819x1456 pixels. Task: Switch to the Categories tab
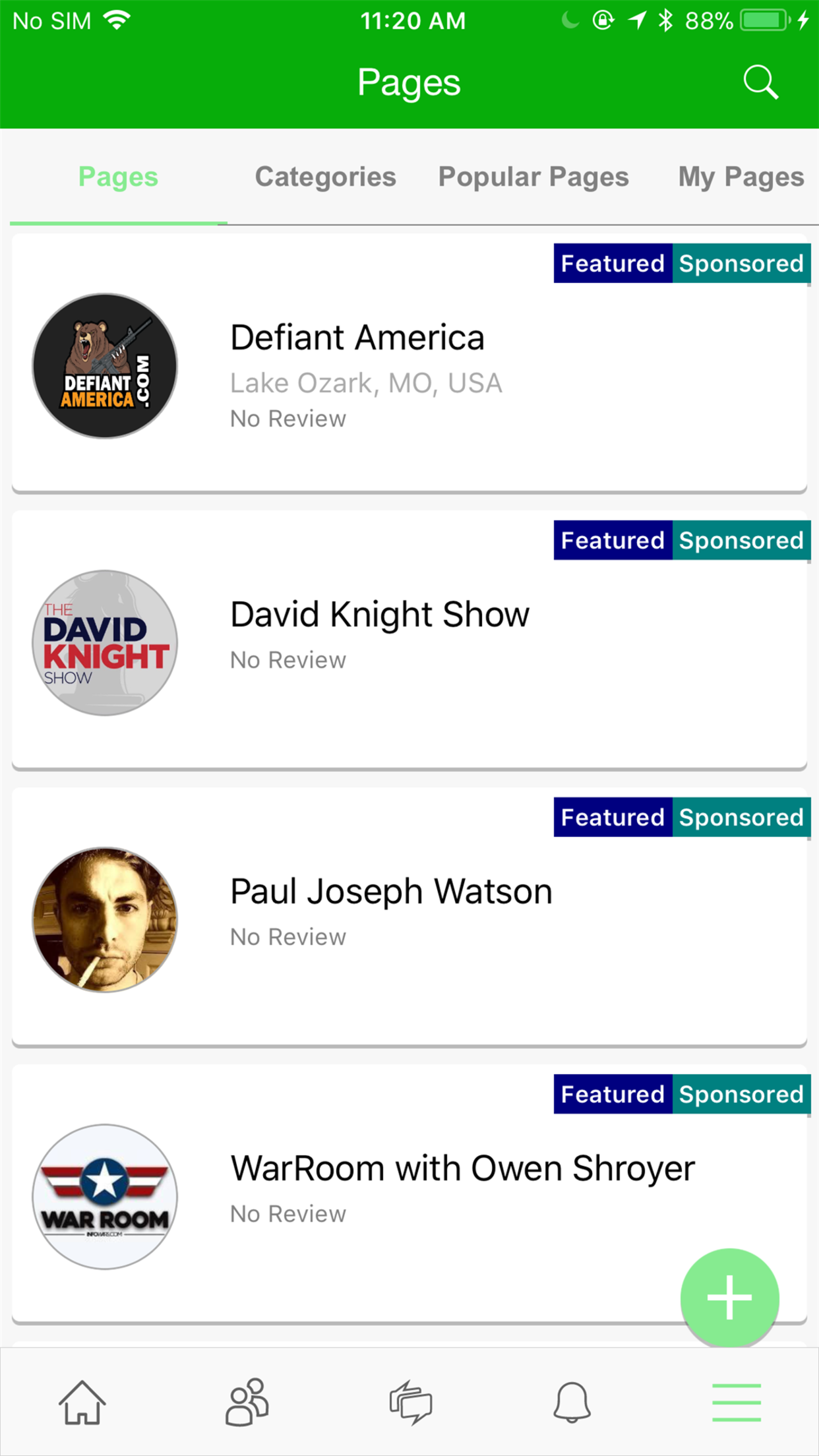pyautogui.click(x=325, y=176)
